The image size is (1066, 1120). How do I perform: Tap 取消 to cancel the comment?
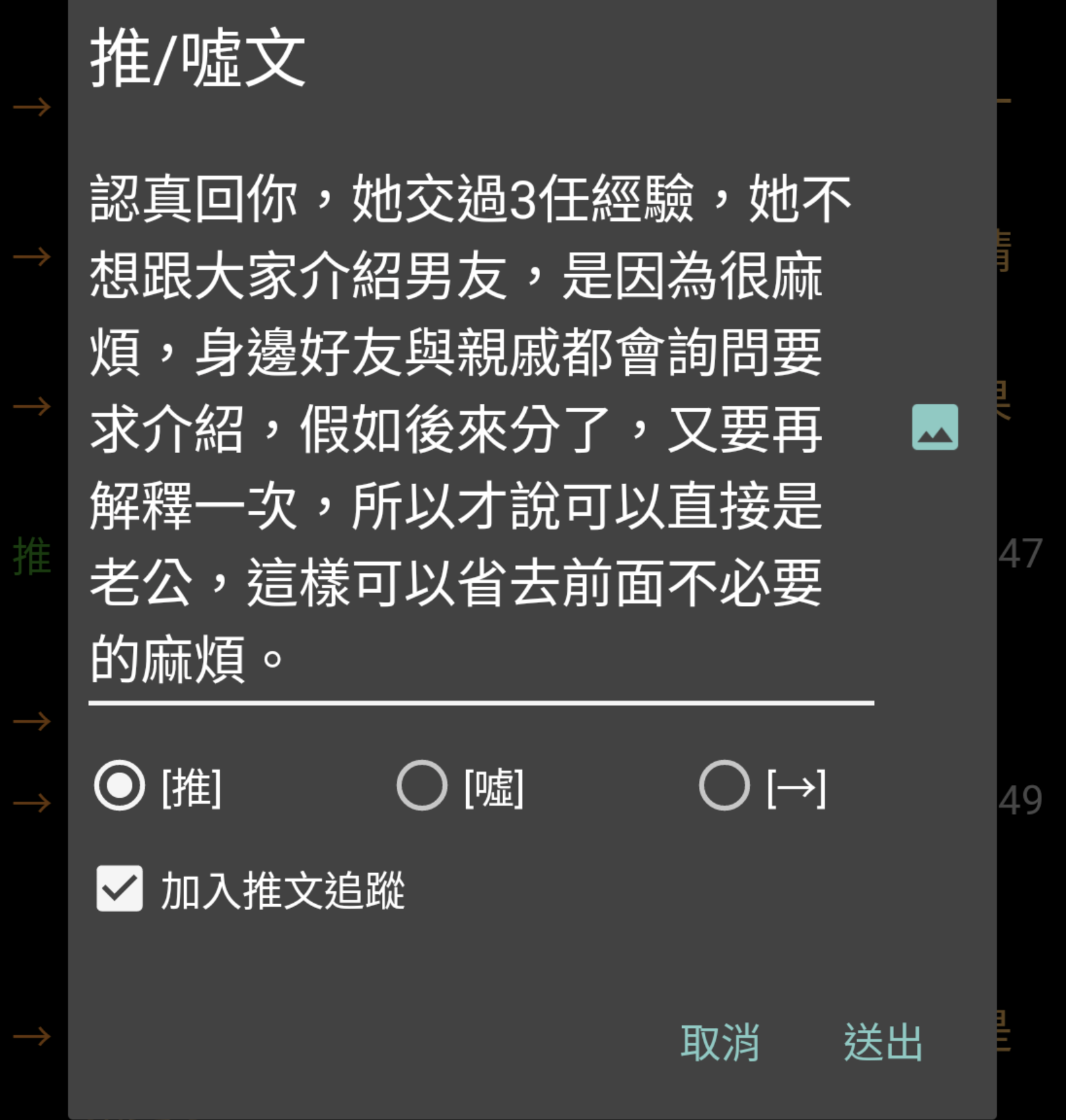(720, 1043)
